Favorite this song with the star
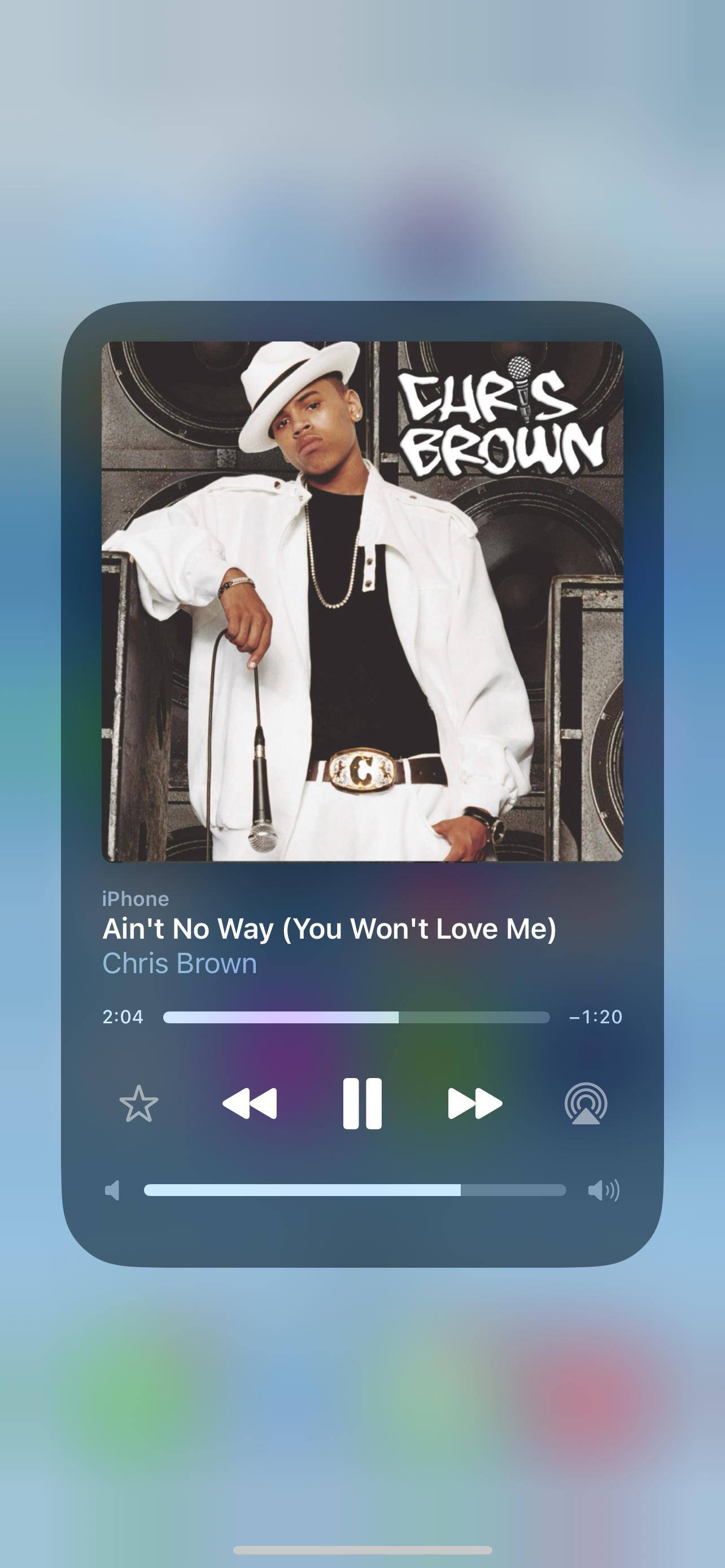 139,1103
